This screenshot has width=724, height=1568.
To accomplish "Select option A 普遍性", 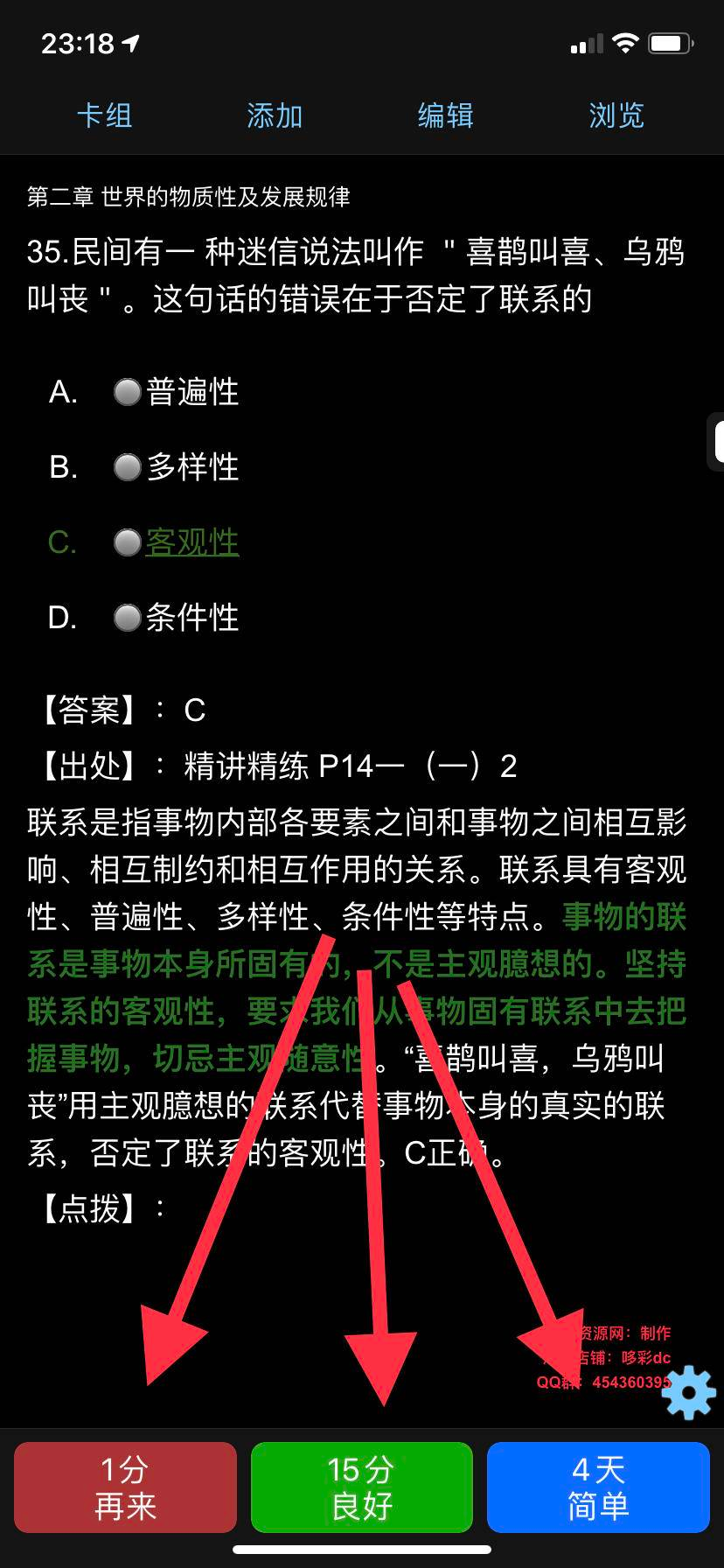I will 128,392.
